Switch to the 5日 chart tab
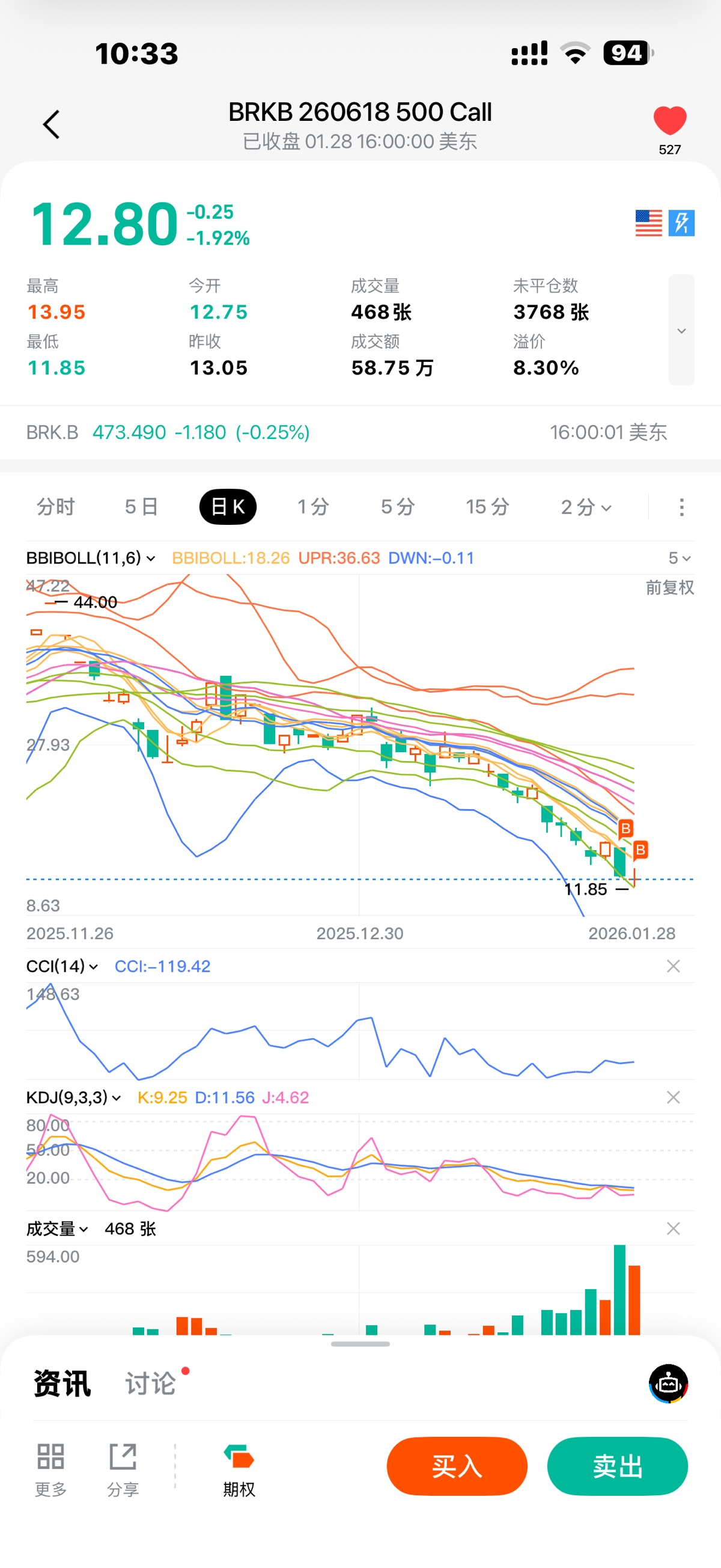 (141, 506)
